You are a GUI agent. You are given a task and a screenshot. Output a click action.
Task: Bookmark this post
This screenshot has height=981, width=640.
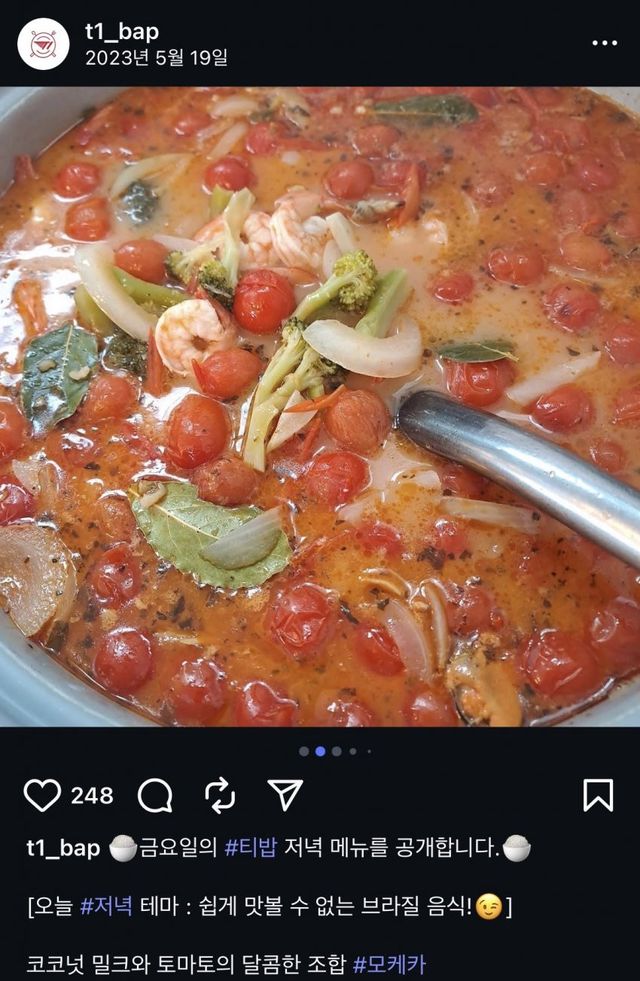pyautogui.click(x=597, y=795)
